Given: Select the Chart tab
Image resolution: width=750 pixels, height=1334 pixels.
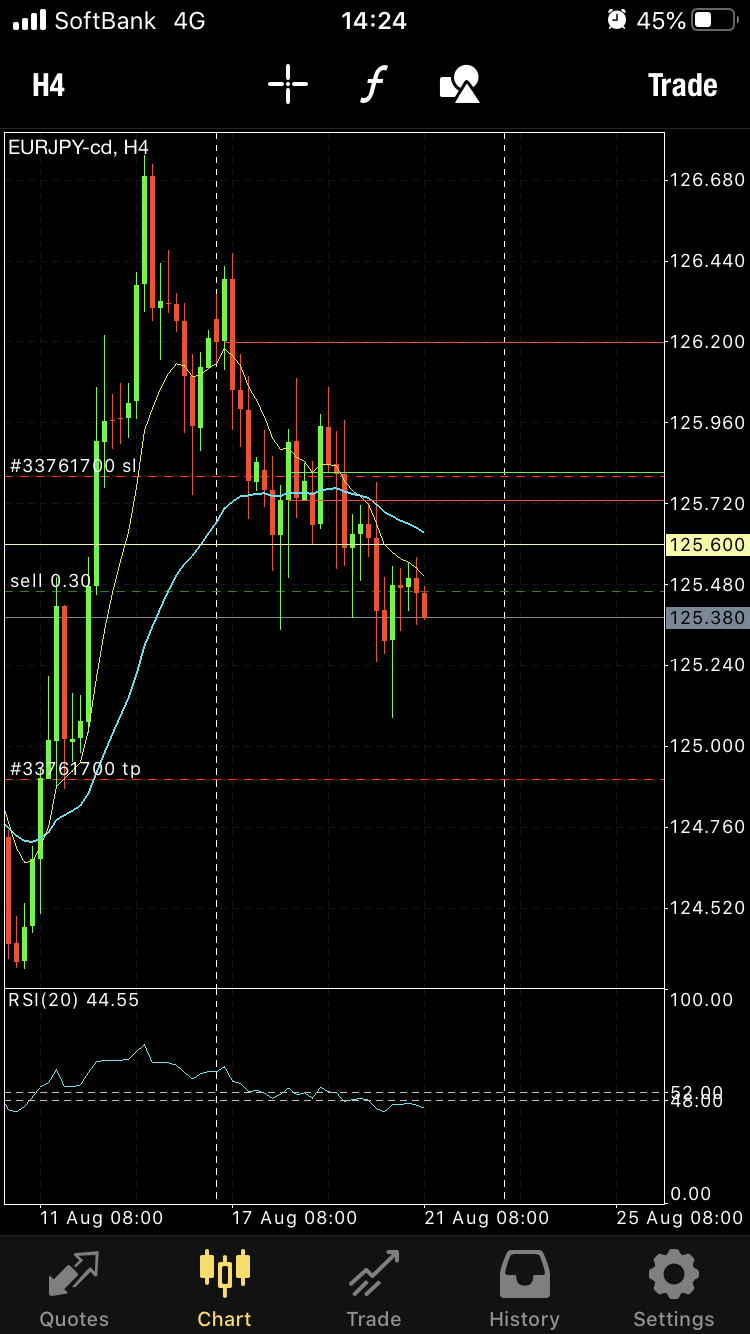Looking at the screenshot, I should tap(224, 1288).
